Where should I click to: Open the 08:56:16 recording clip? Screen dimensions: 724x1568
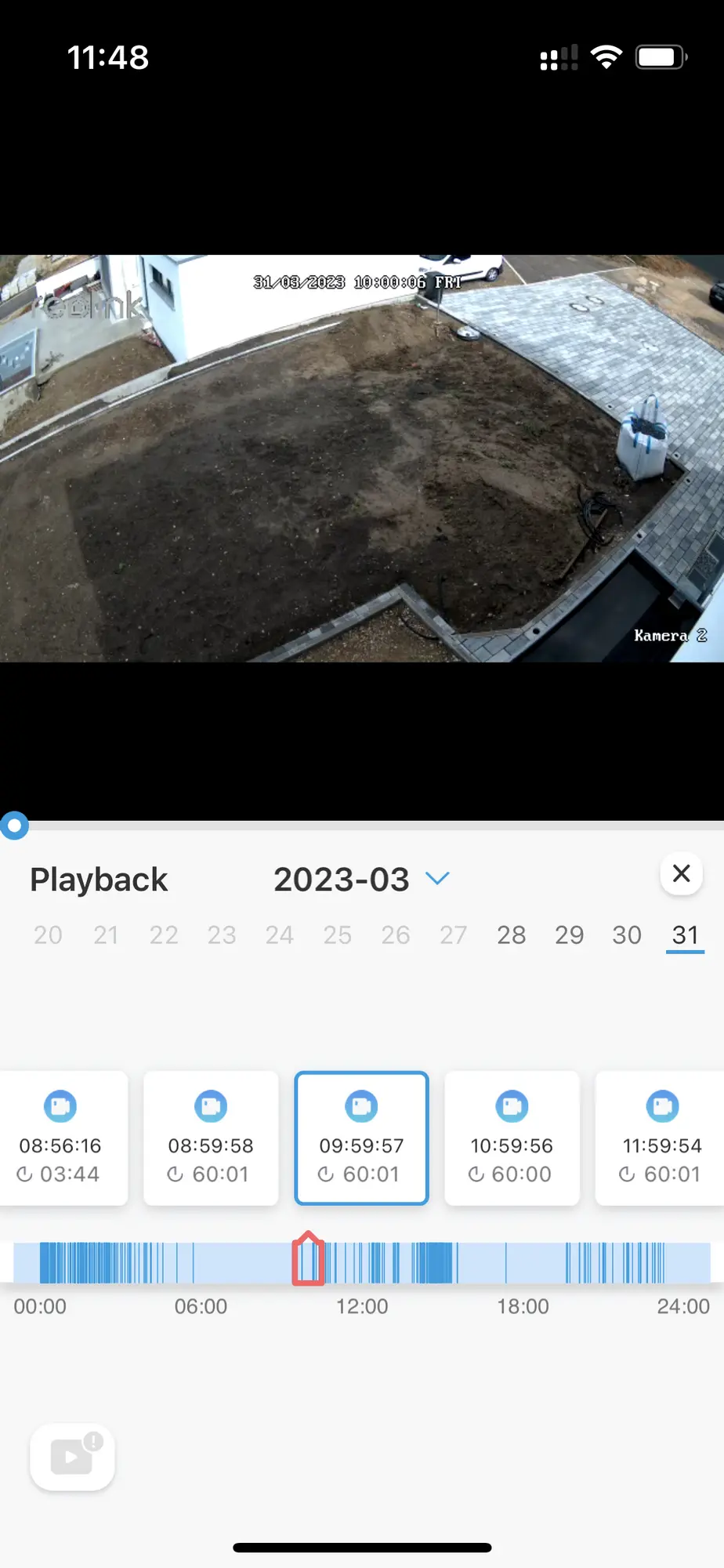tap(63, 1138)
